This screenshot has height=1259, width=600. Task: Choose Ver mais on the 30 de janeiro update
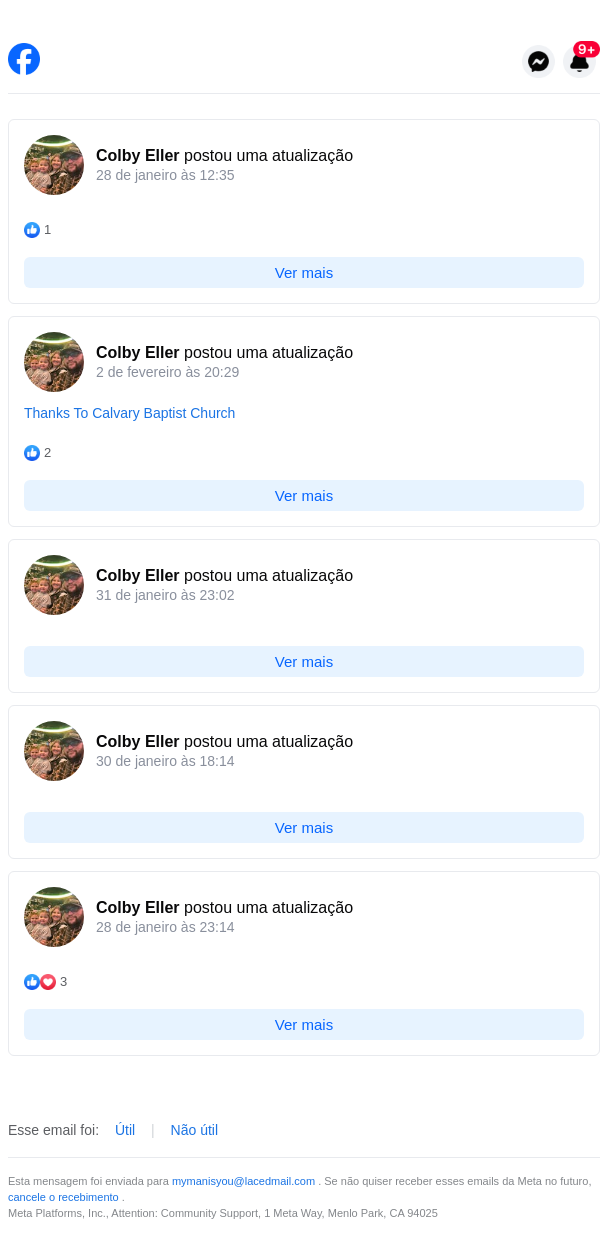pyautogui.click(x=304, y=827)
